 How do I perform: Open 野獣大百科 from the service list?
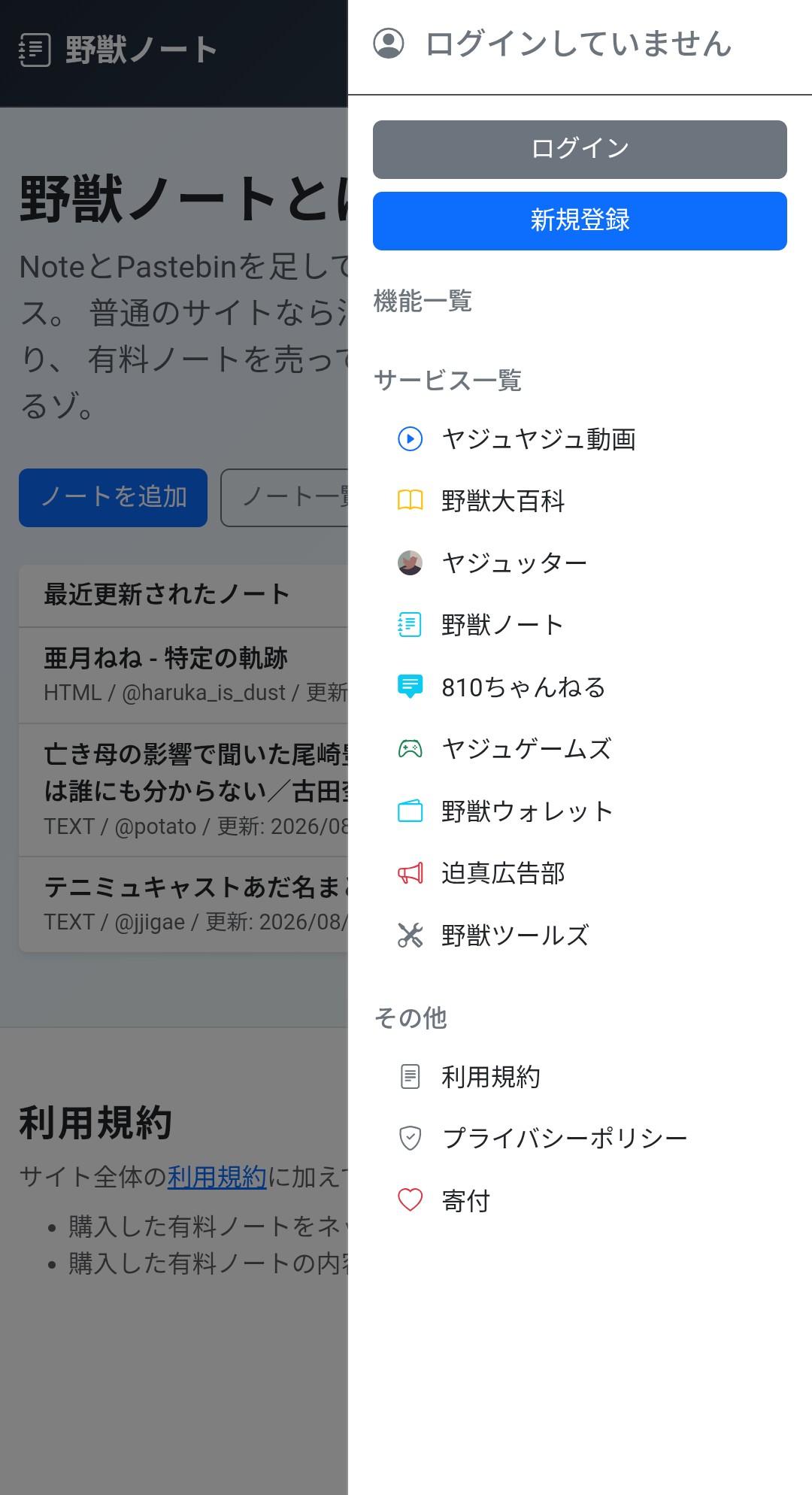[580, 501]
